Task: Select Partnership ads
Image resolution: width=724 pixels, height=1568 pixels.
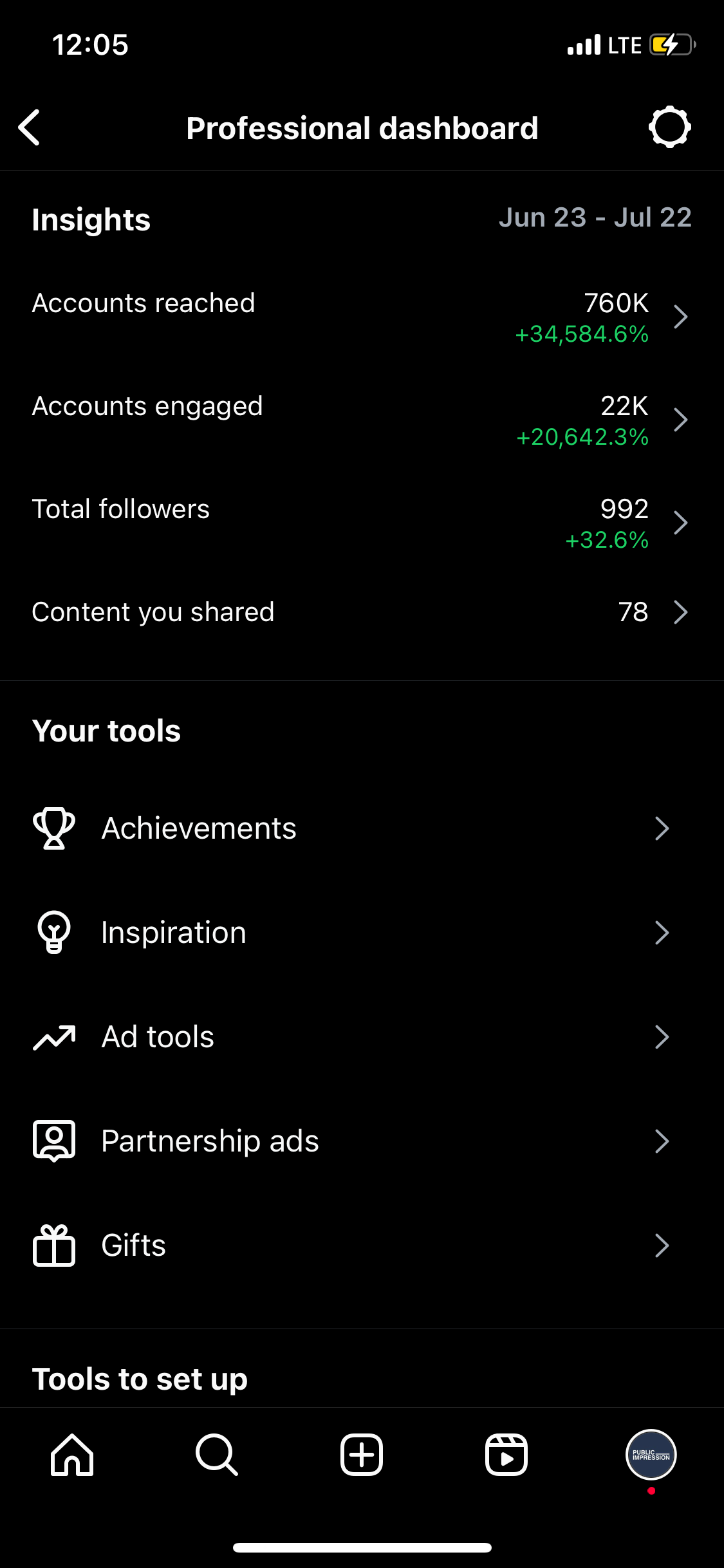Action: tap(351, 1141)
